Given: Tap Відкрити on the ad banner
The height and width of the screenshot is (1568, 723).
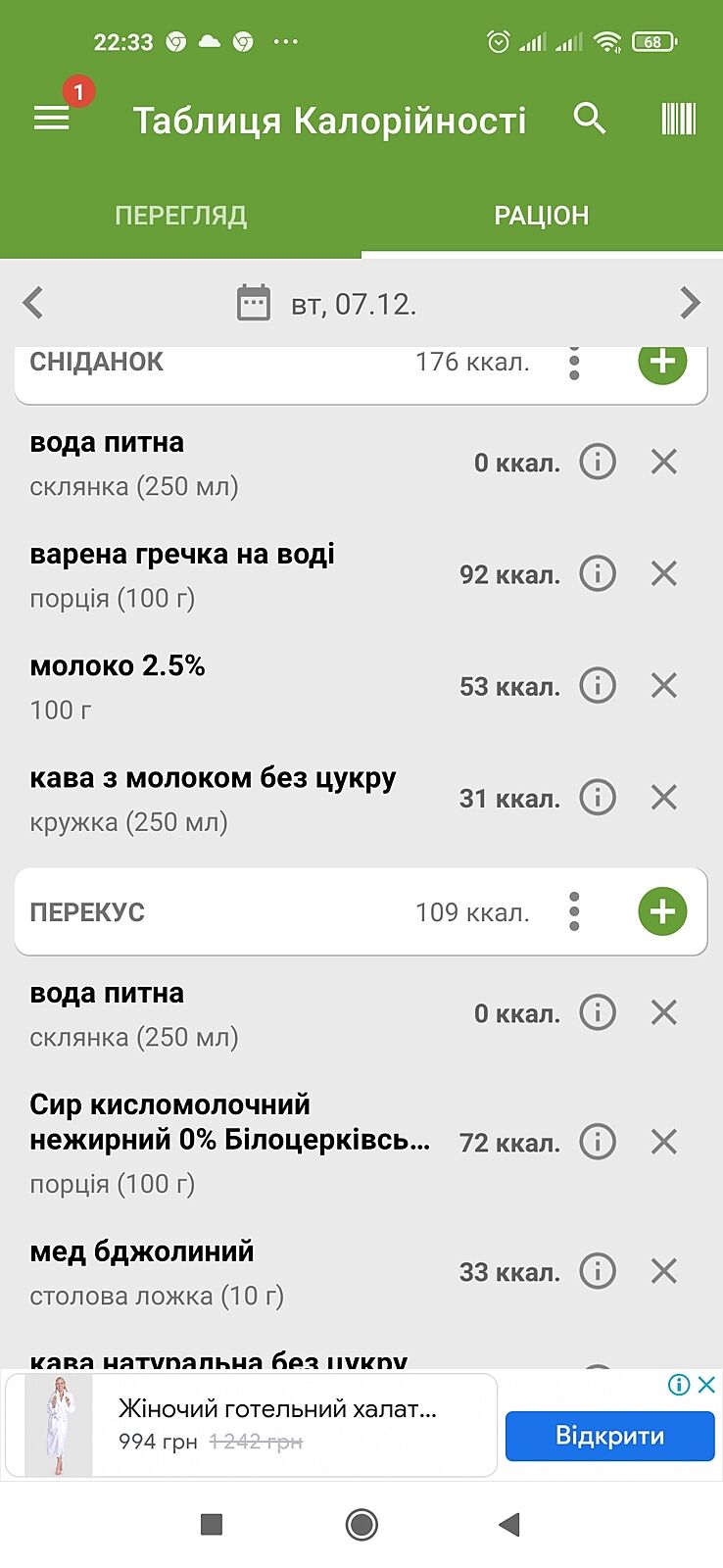Looking at the screenshot, I should [609, 1436].
